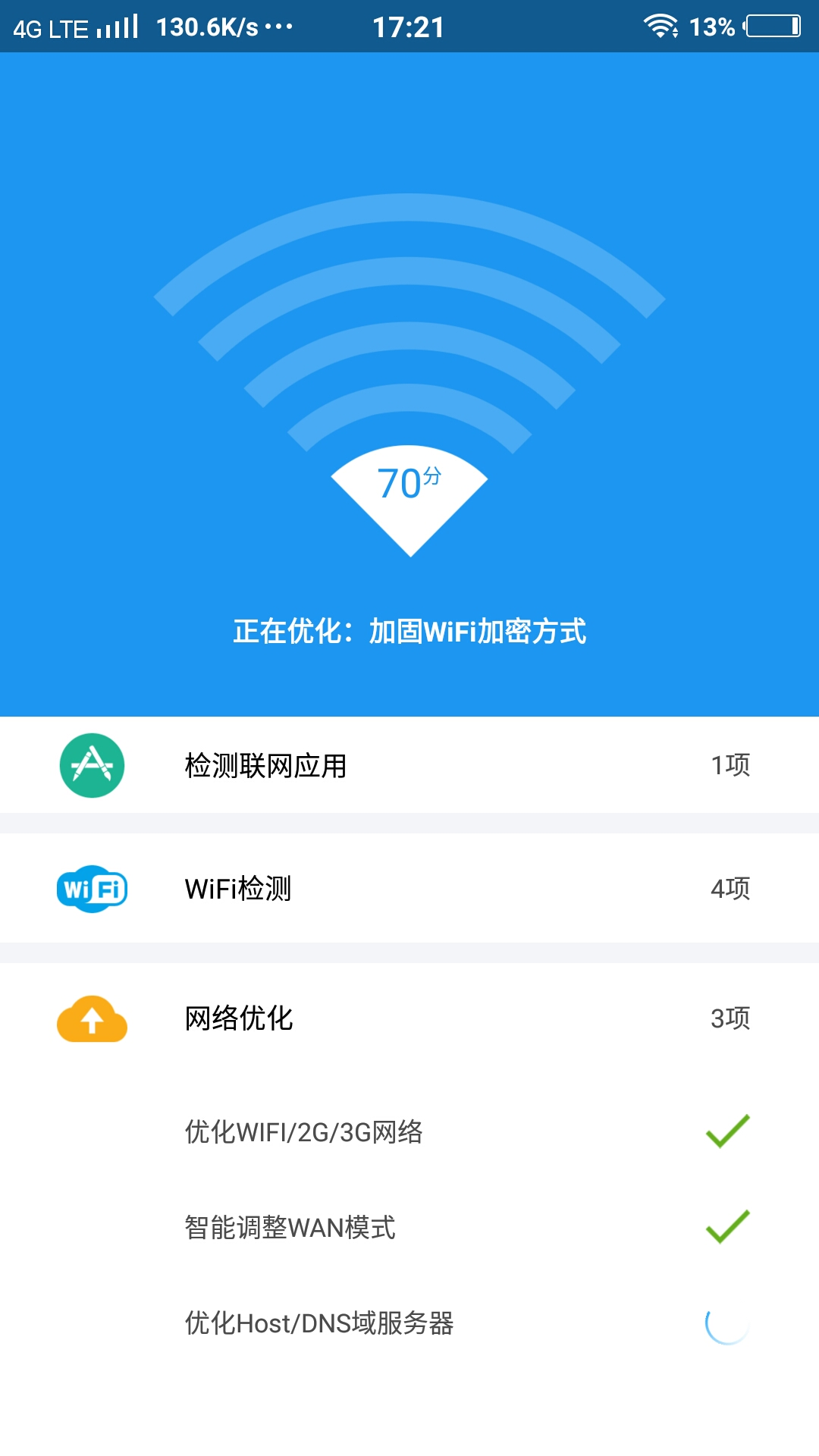Click the blue WiFi logo icon
Screen dimensions: 819x1456
click(x=93, y=890)
